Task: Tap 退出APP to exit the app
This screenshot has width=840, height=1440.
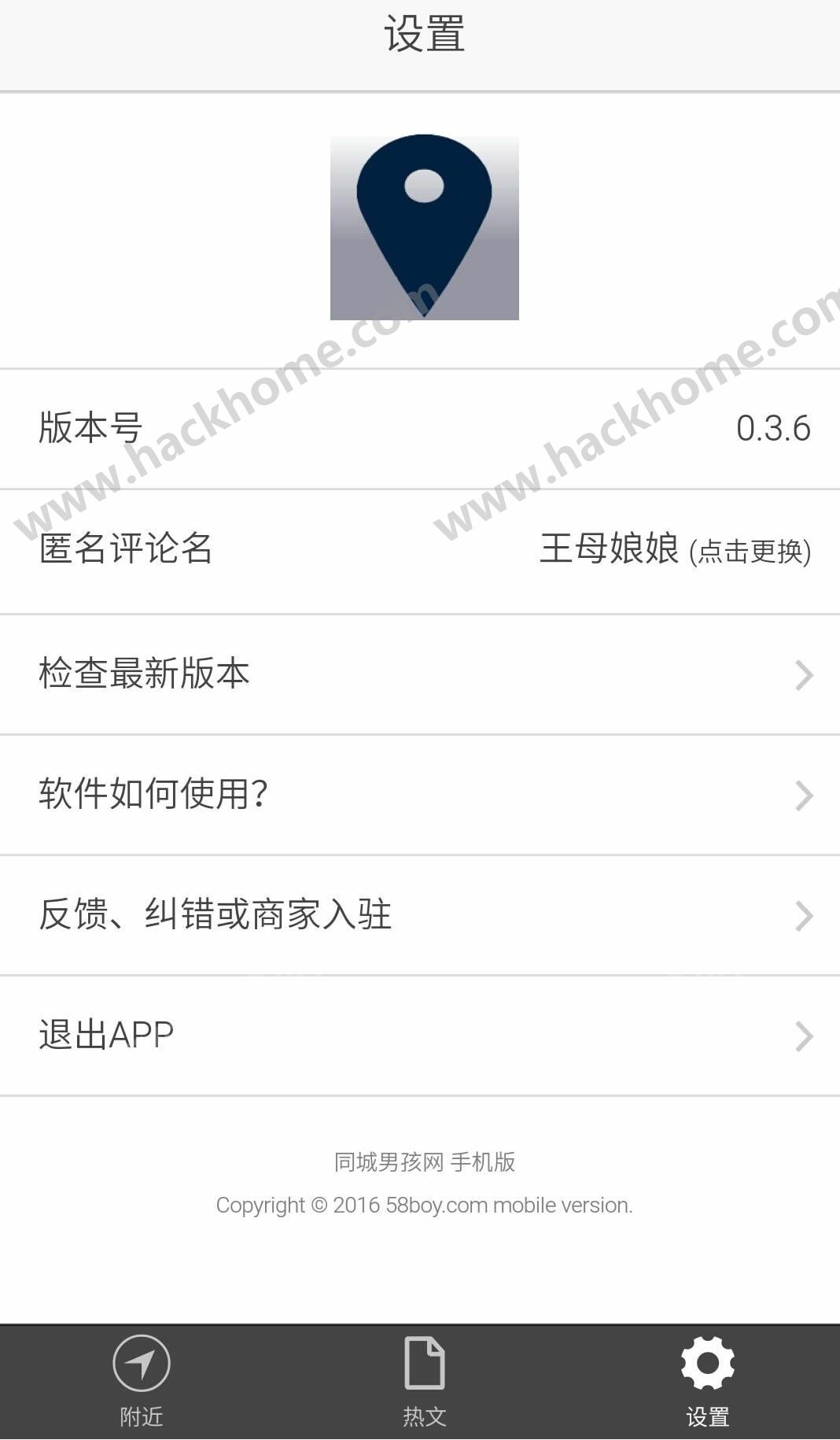Action: [x=420, y=1036]
